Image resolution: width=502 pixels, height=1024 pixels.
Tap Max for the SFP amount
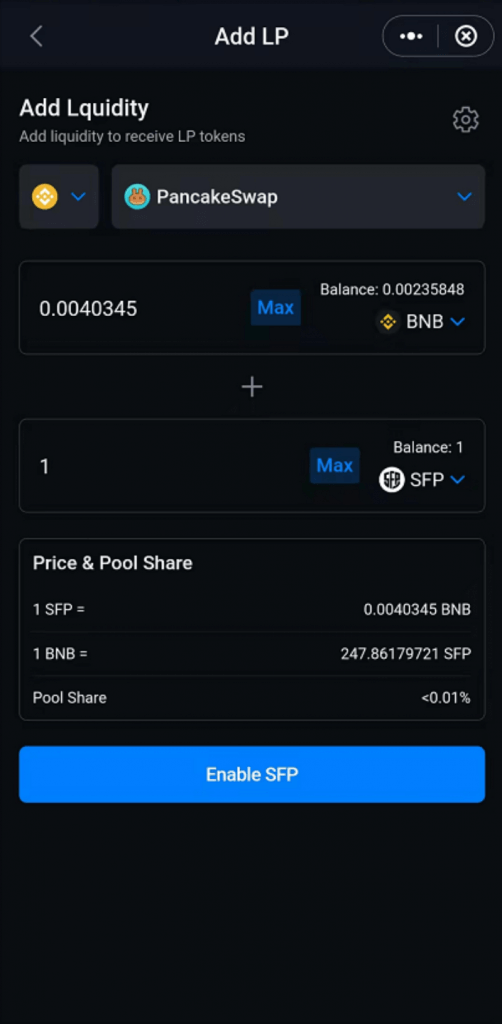point(334,466)
